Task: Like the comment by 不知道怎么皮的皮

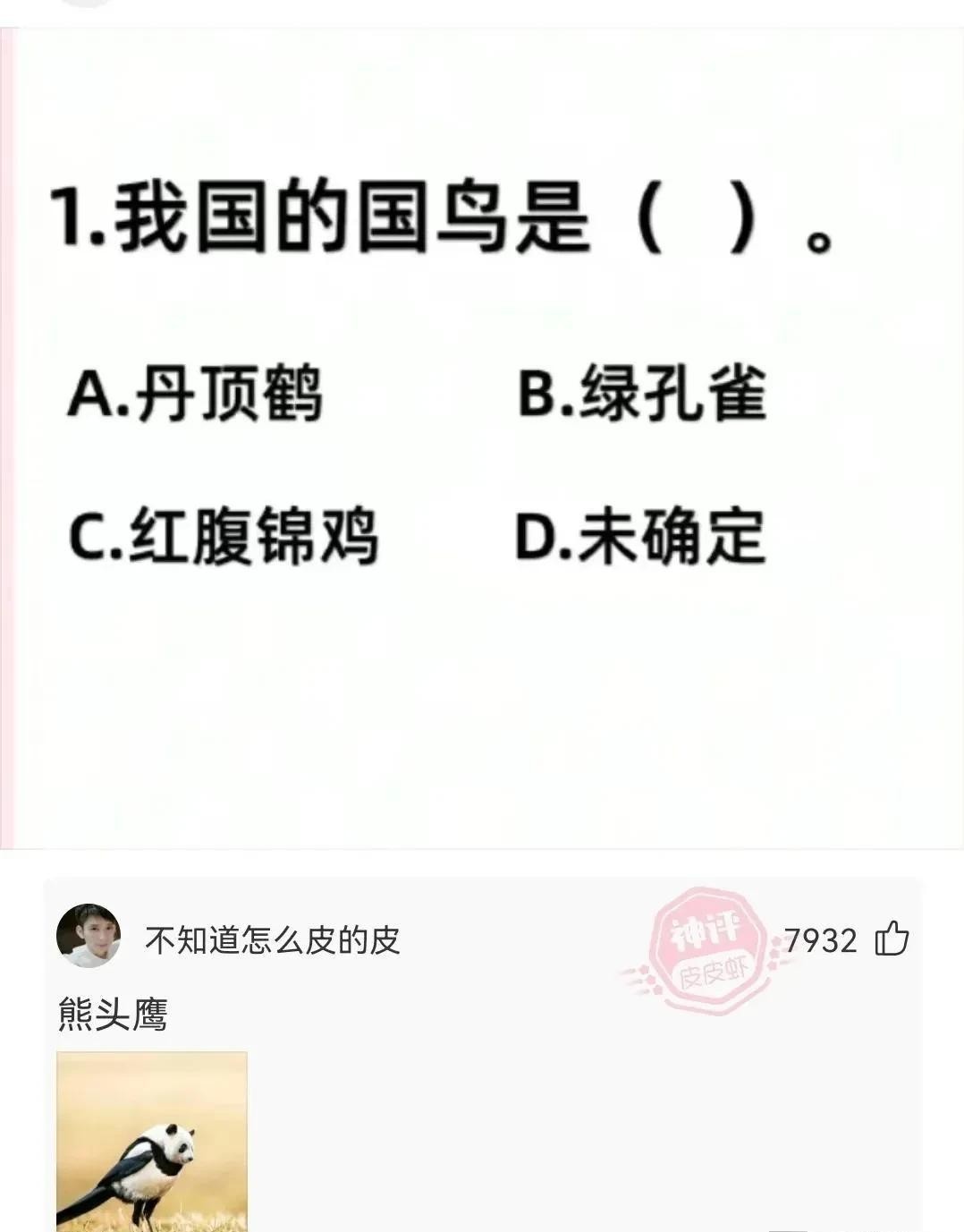Action: point(892,940)
